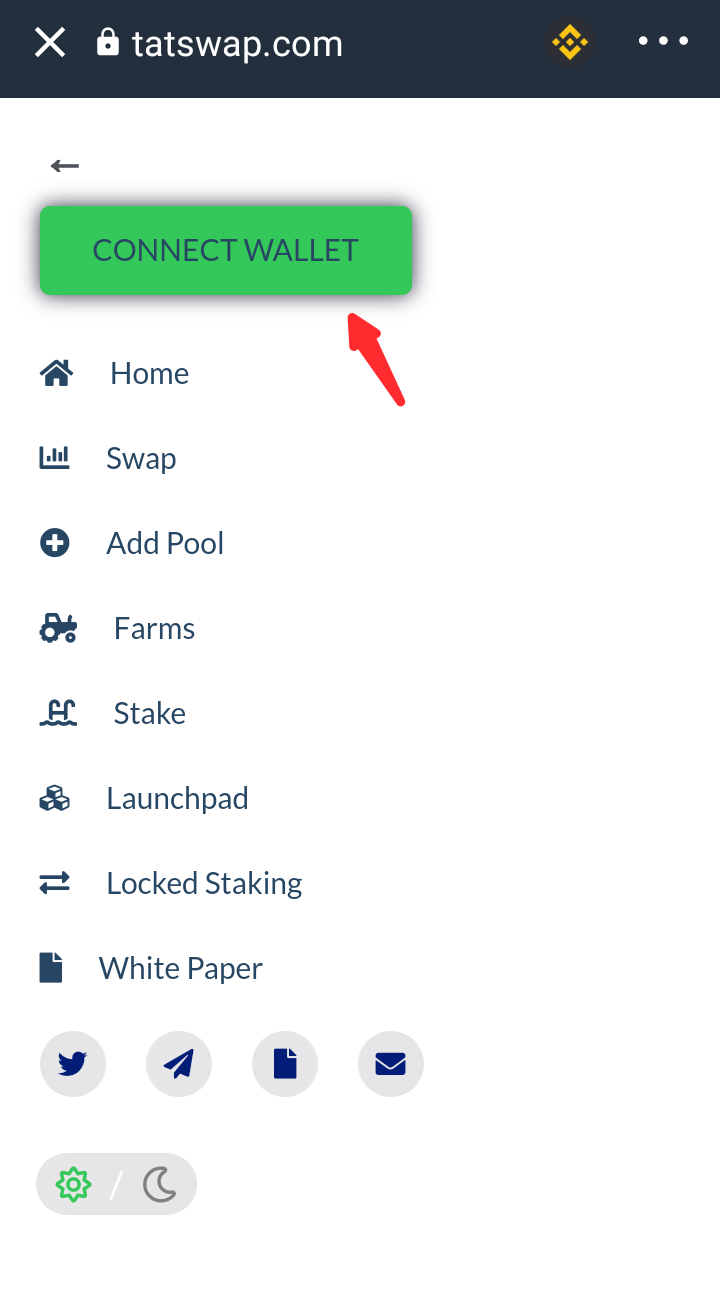This screenshot has width=720, height=1309.
Task: Close the in-app browser with X
Action: coord(50,43)
